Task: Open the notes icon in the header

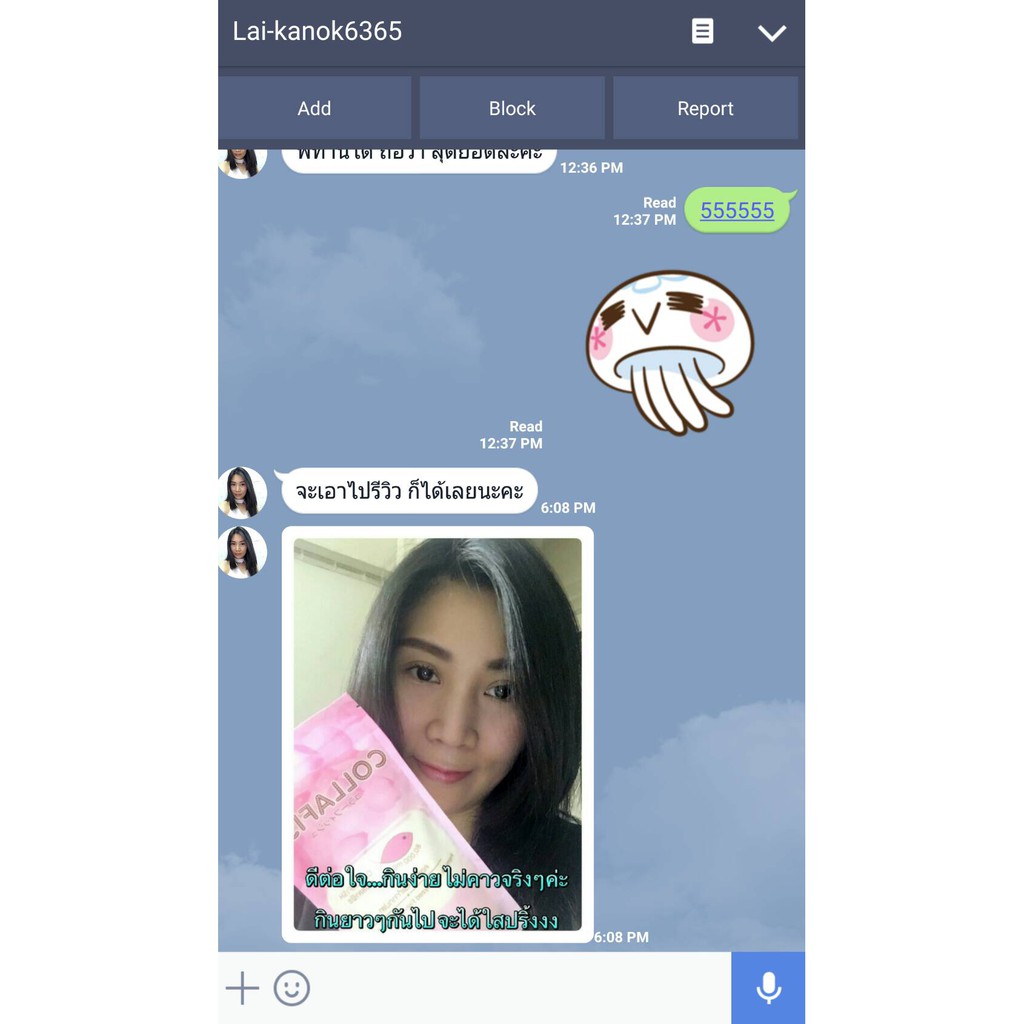Action: tap(702, 31)
